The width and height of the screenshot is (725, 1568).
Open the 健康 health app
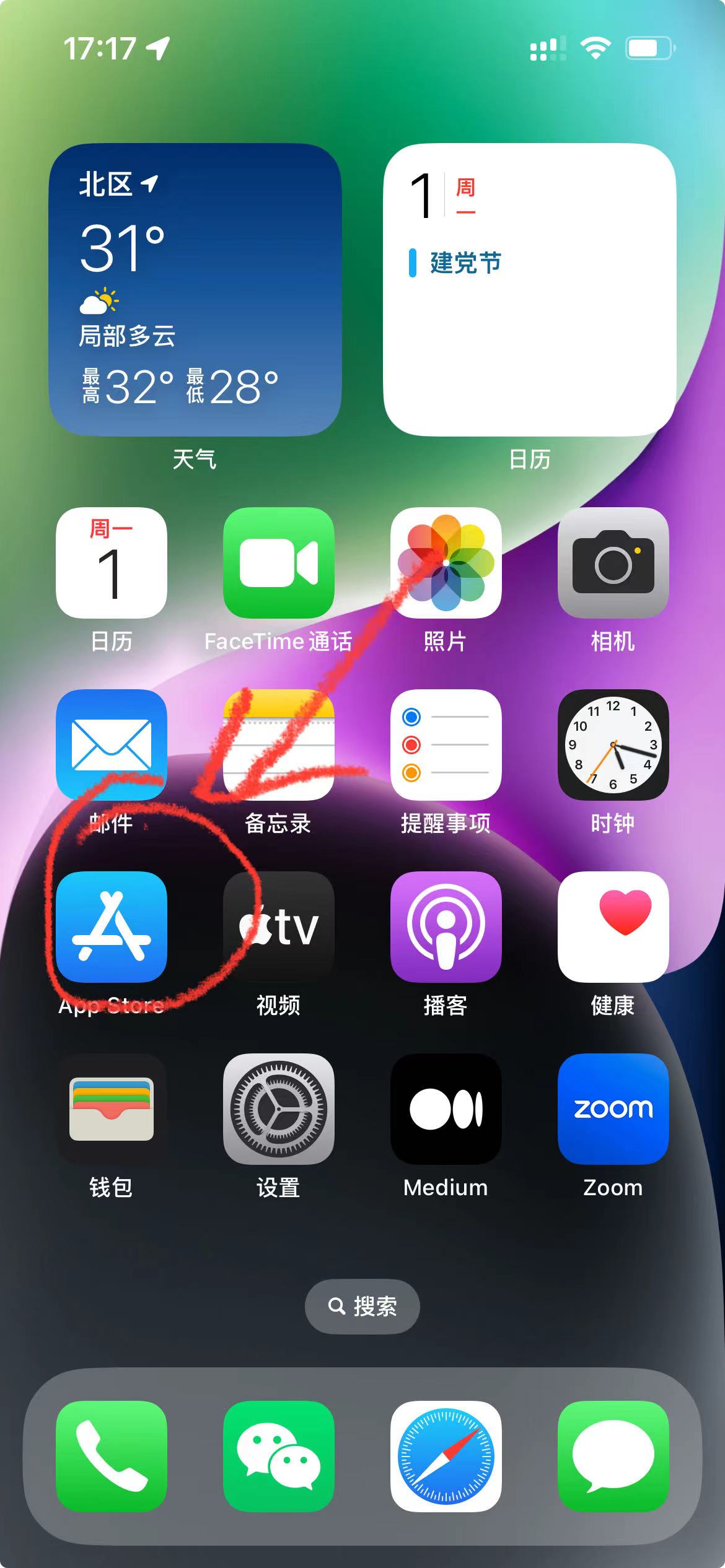[613, 926]
